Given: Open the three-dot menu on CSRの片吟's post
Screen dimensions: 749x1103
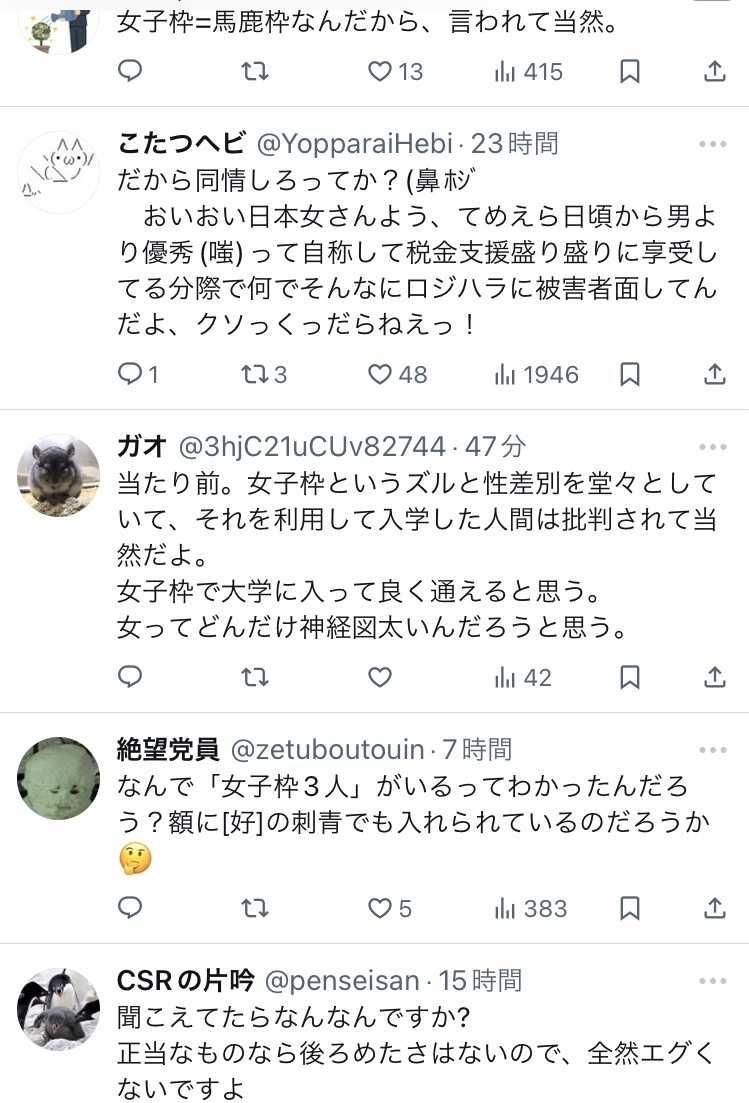Looking at the screenshot, I should pos(713,980).
